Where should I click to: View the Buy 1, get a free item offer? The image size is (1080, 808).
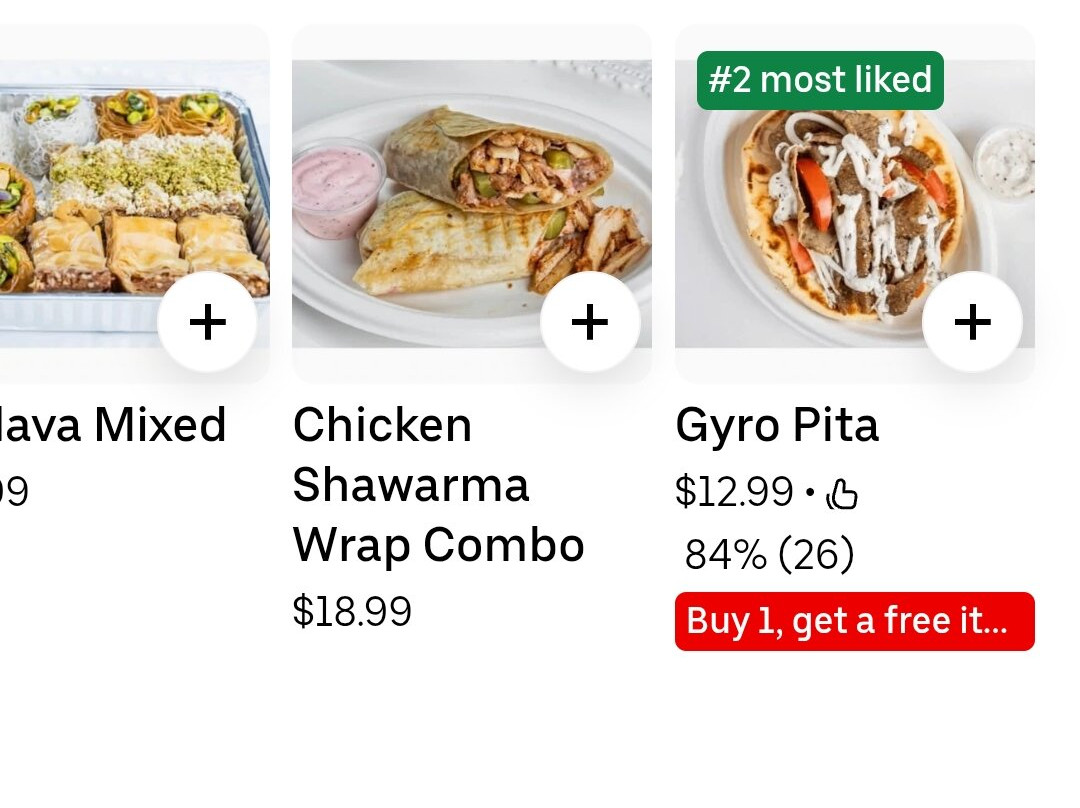click(x=854, y=622)
